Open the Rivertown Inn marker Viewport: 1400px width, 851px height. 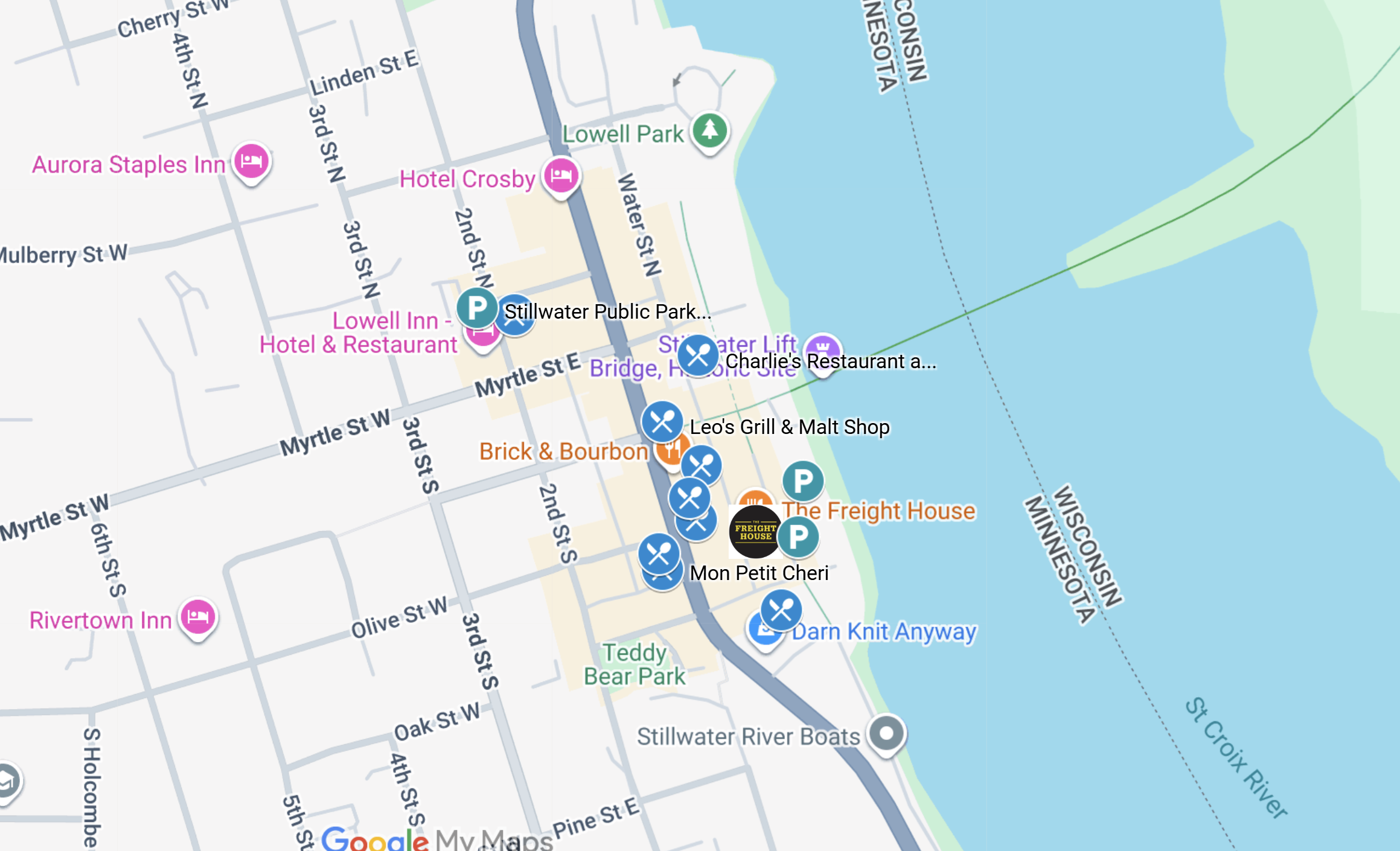tap(198, 617)
